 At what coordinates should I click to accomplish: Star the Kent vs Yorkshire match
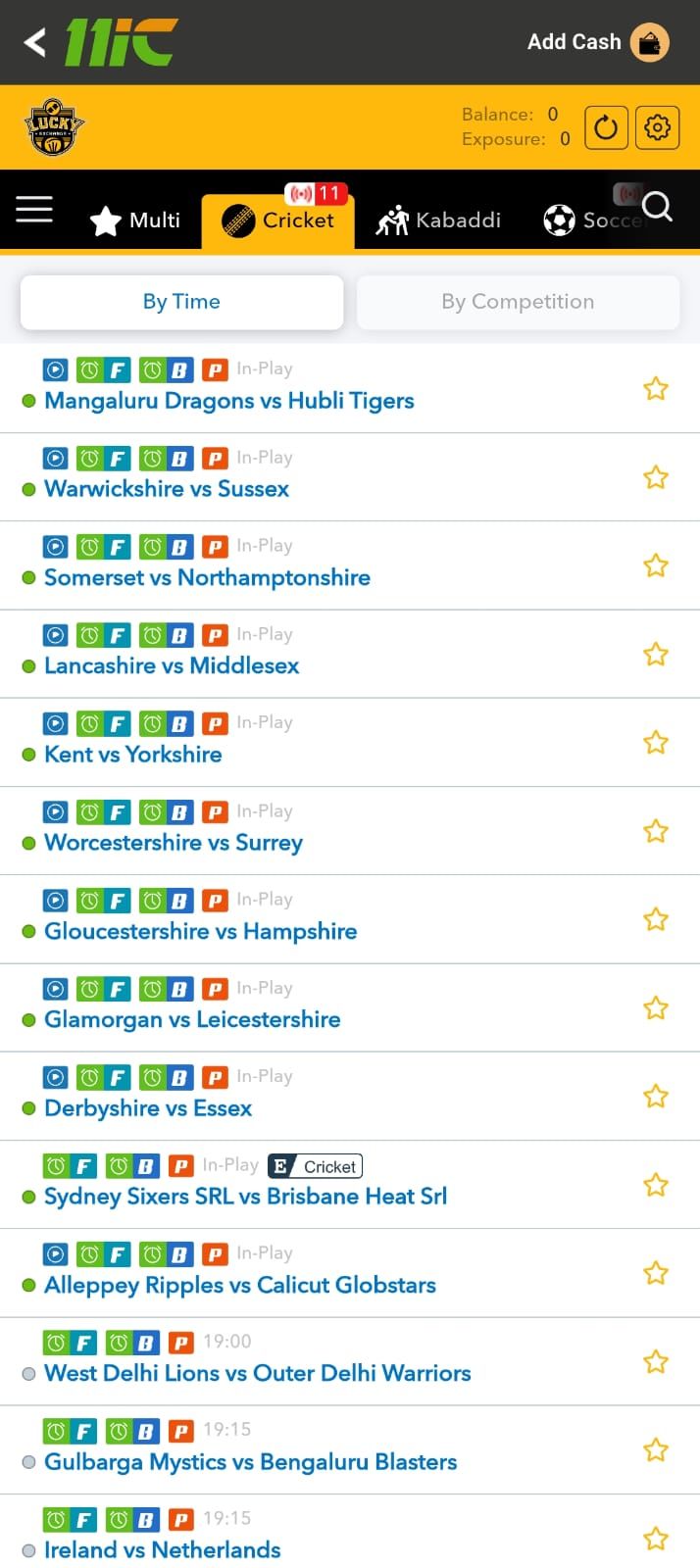[x=655, y=743]
